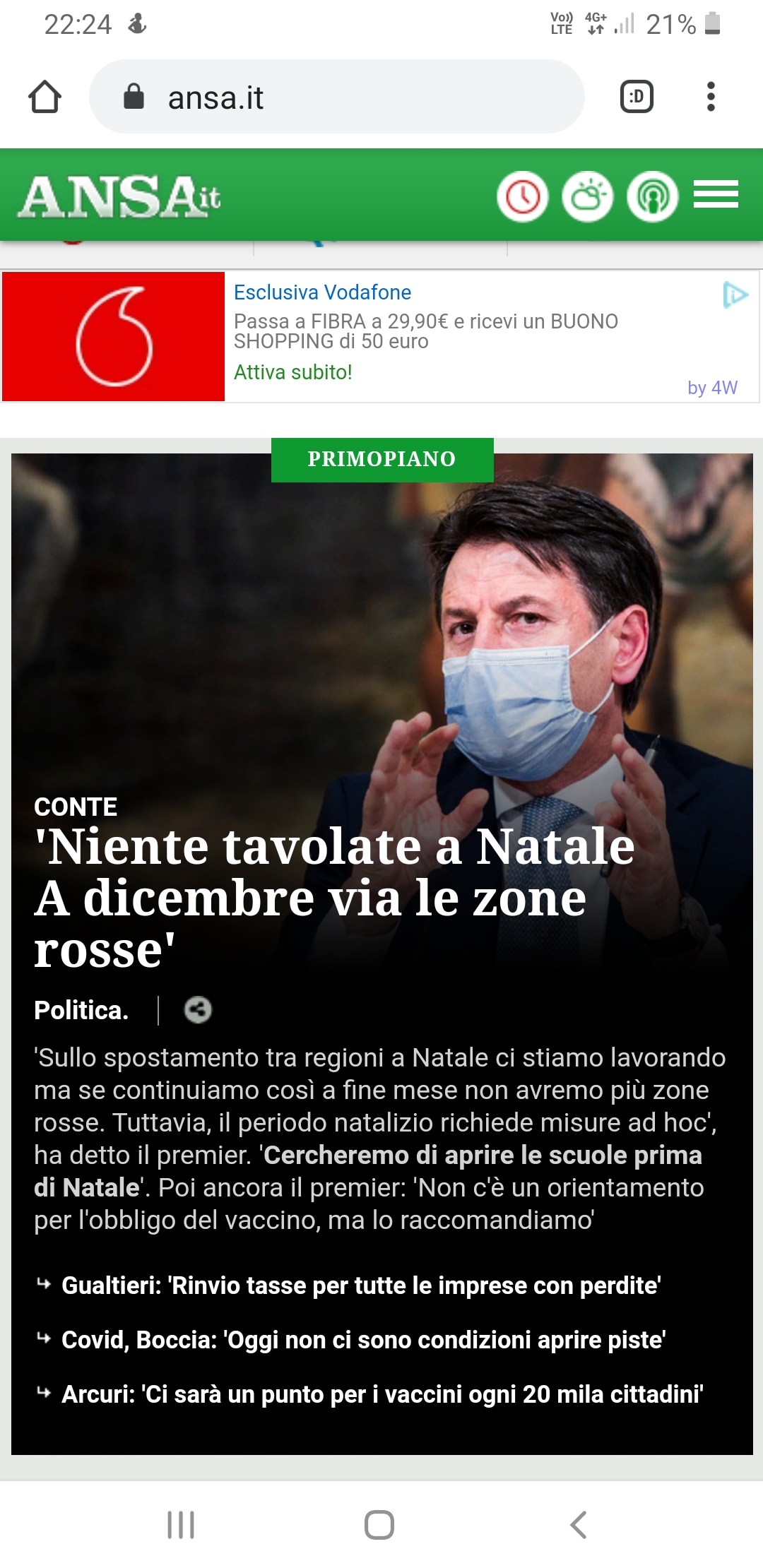
Task: Open the ANSA hamburger menu
Action: pyautogui.click(x=716, y=194)
